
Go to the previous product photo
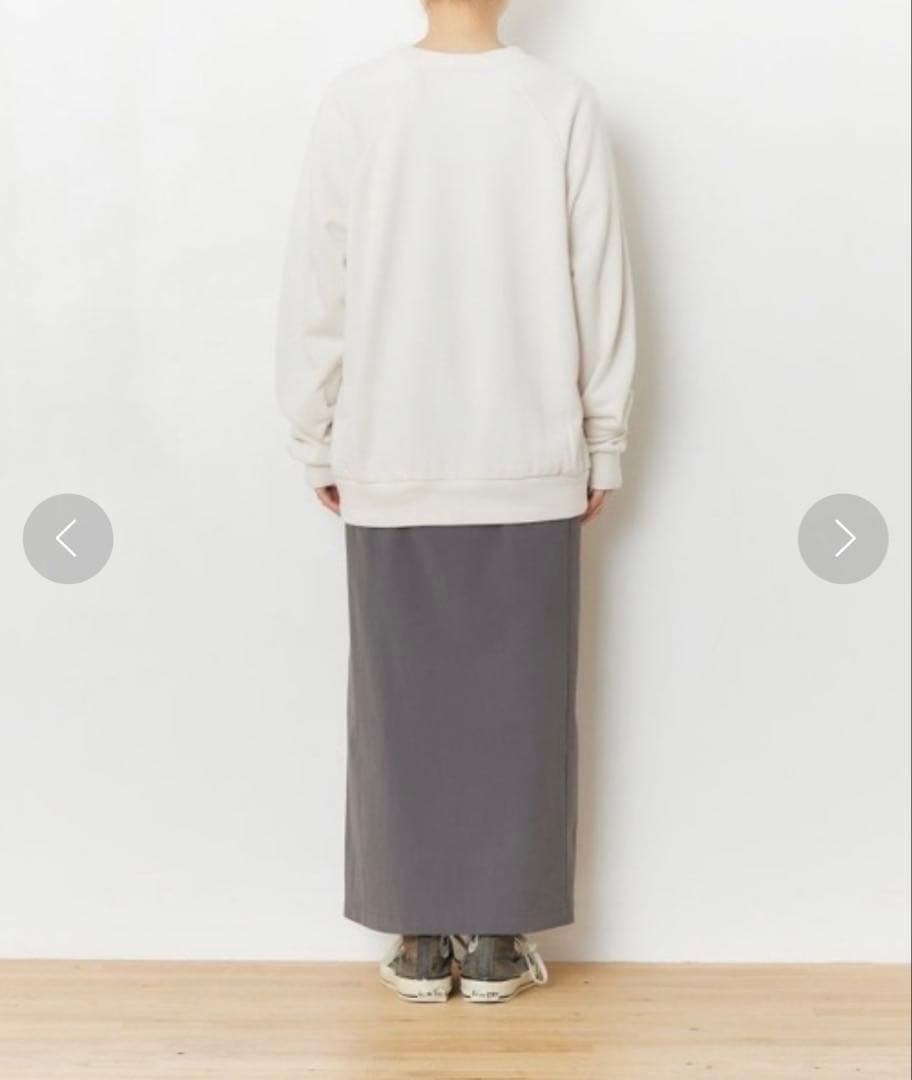point(68,538)
